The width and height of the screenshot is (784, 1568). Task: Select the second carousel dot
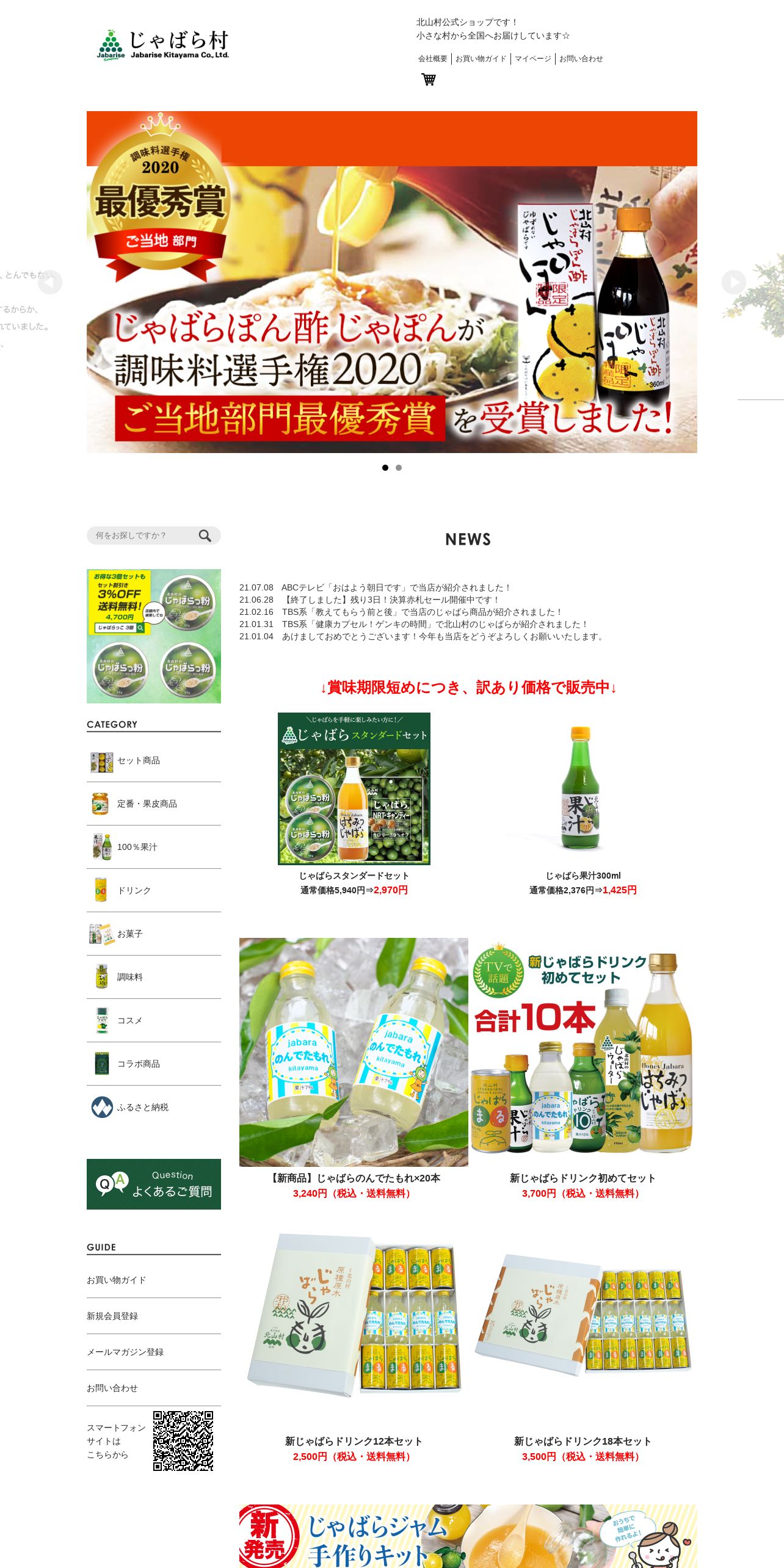click(x=399, y=468)
